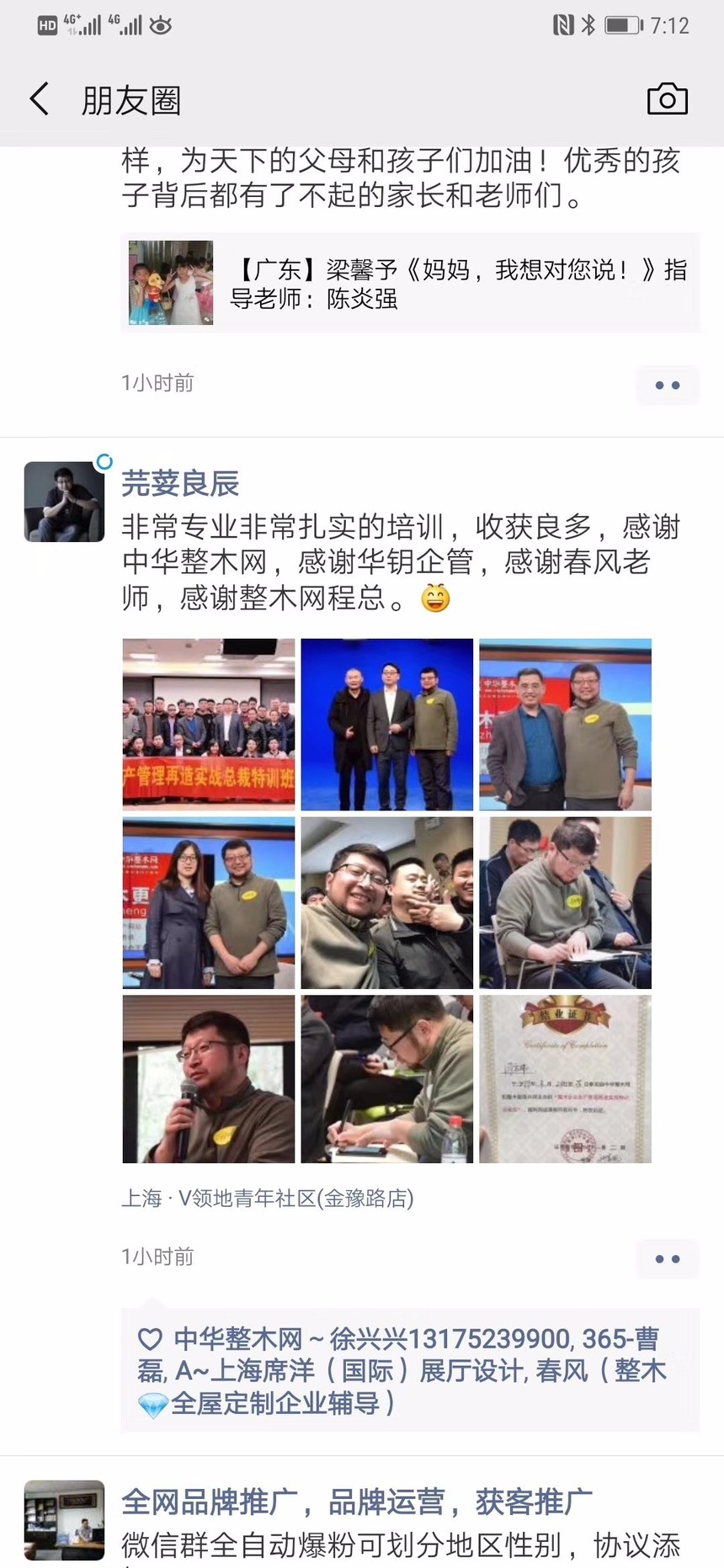Go back from 朋友圈 feed

click(40, 99)
